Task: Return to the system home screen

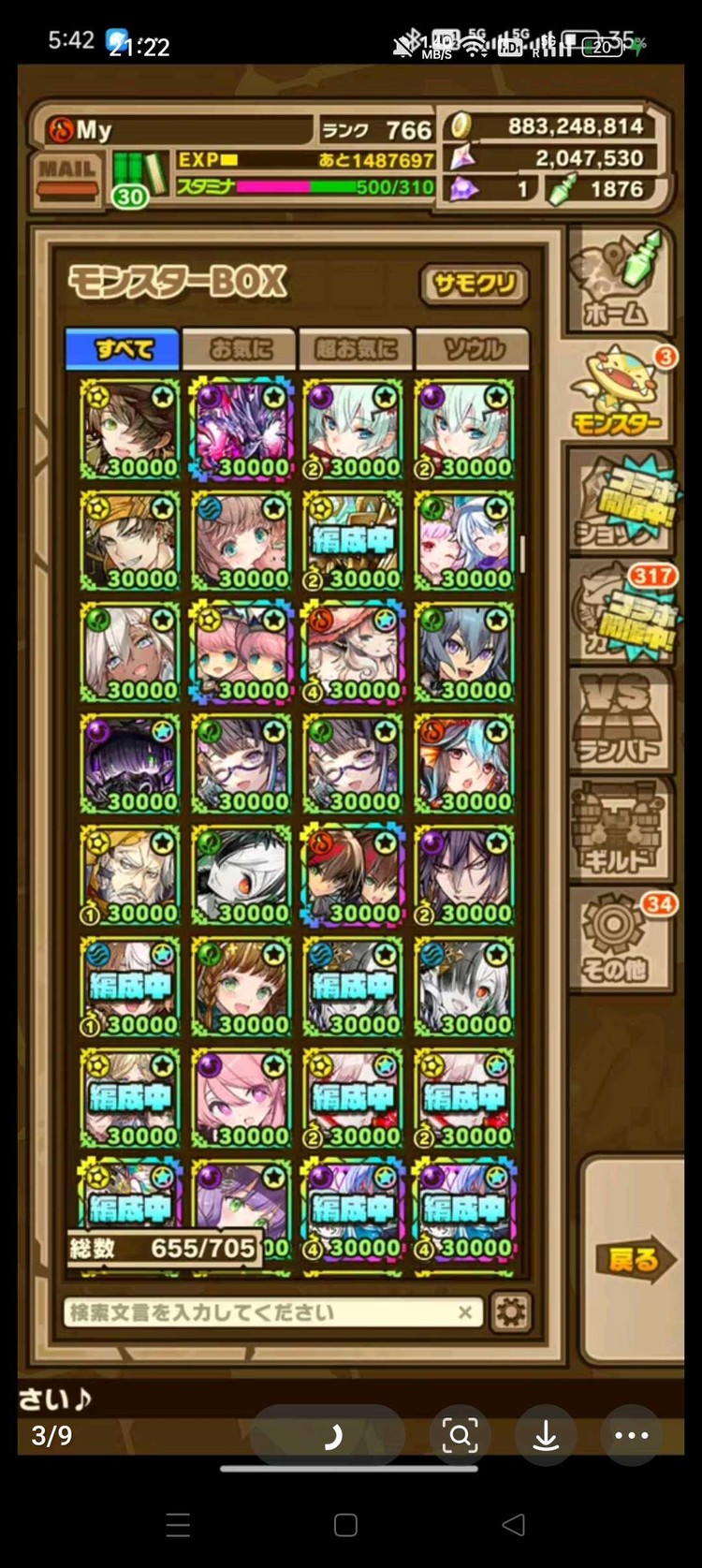Action: 345,1525
